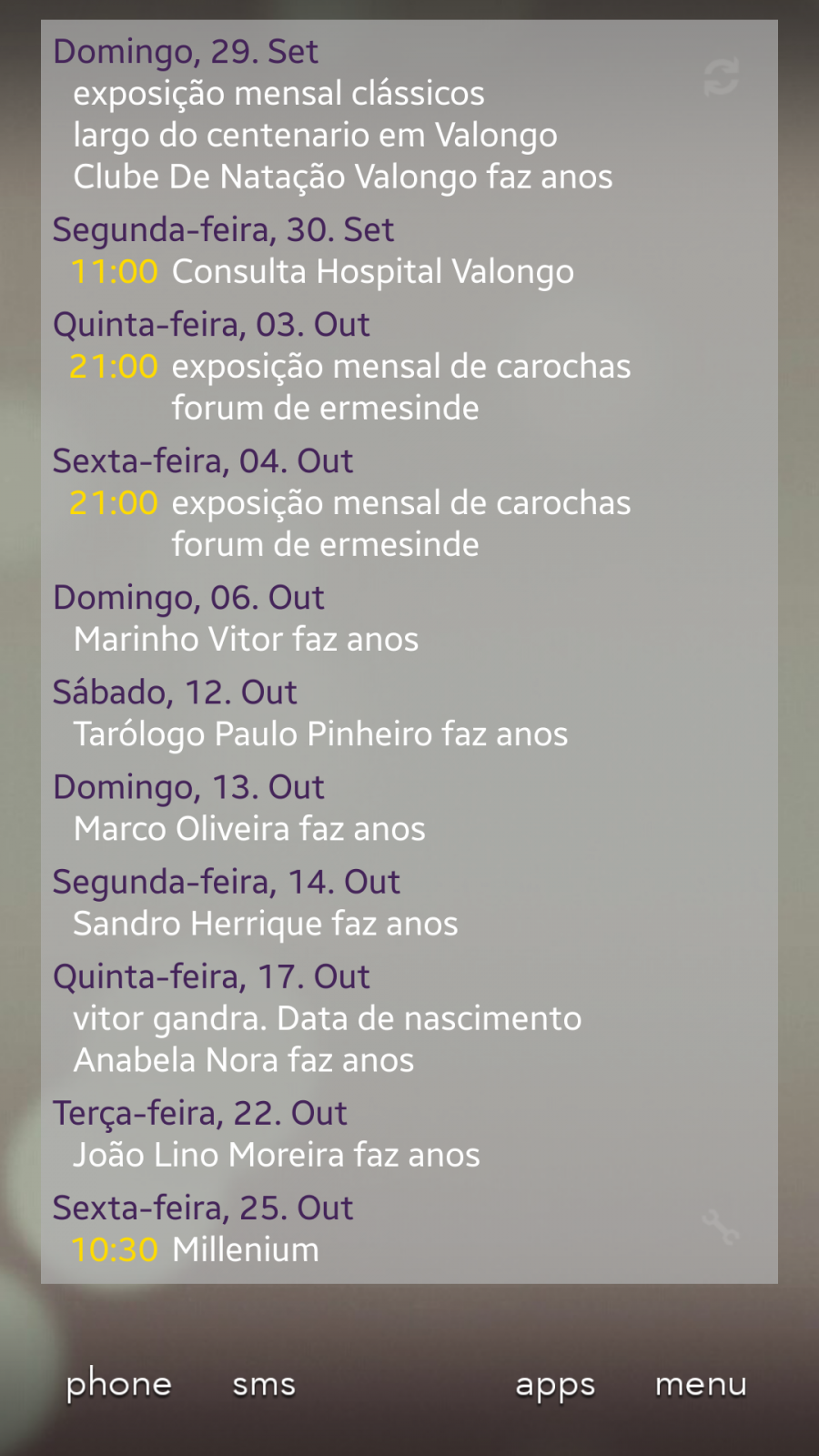Open the launcher menu
This screenshot has height=1456, width=819.
(x=701, y=1385)
